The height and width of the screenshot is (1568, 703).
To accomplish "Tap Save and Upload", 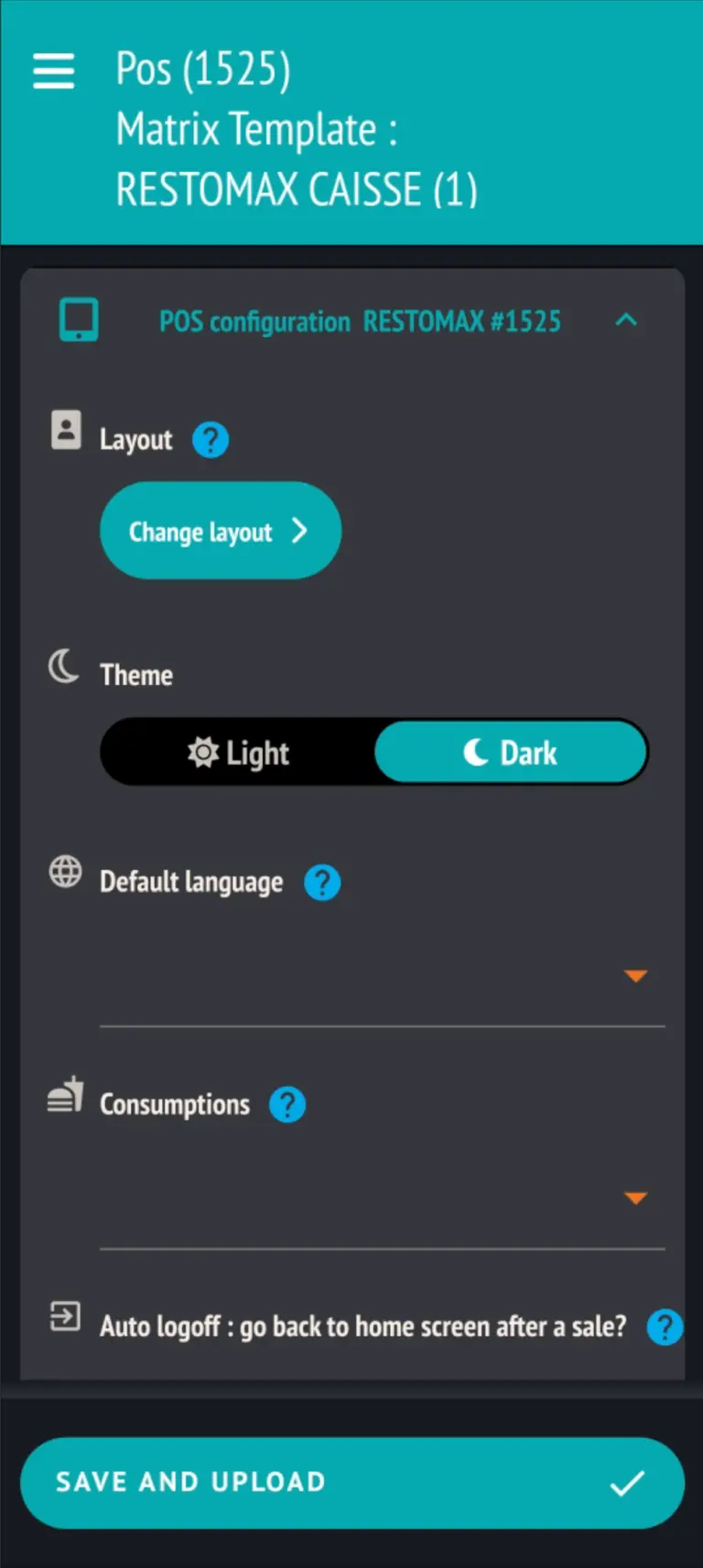I will coord(352,1482).
